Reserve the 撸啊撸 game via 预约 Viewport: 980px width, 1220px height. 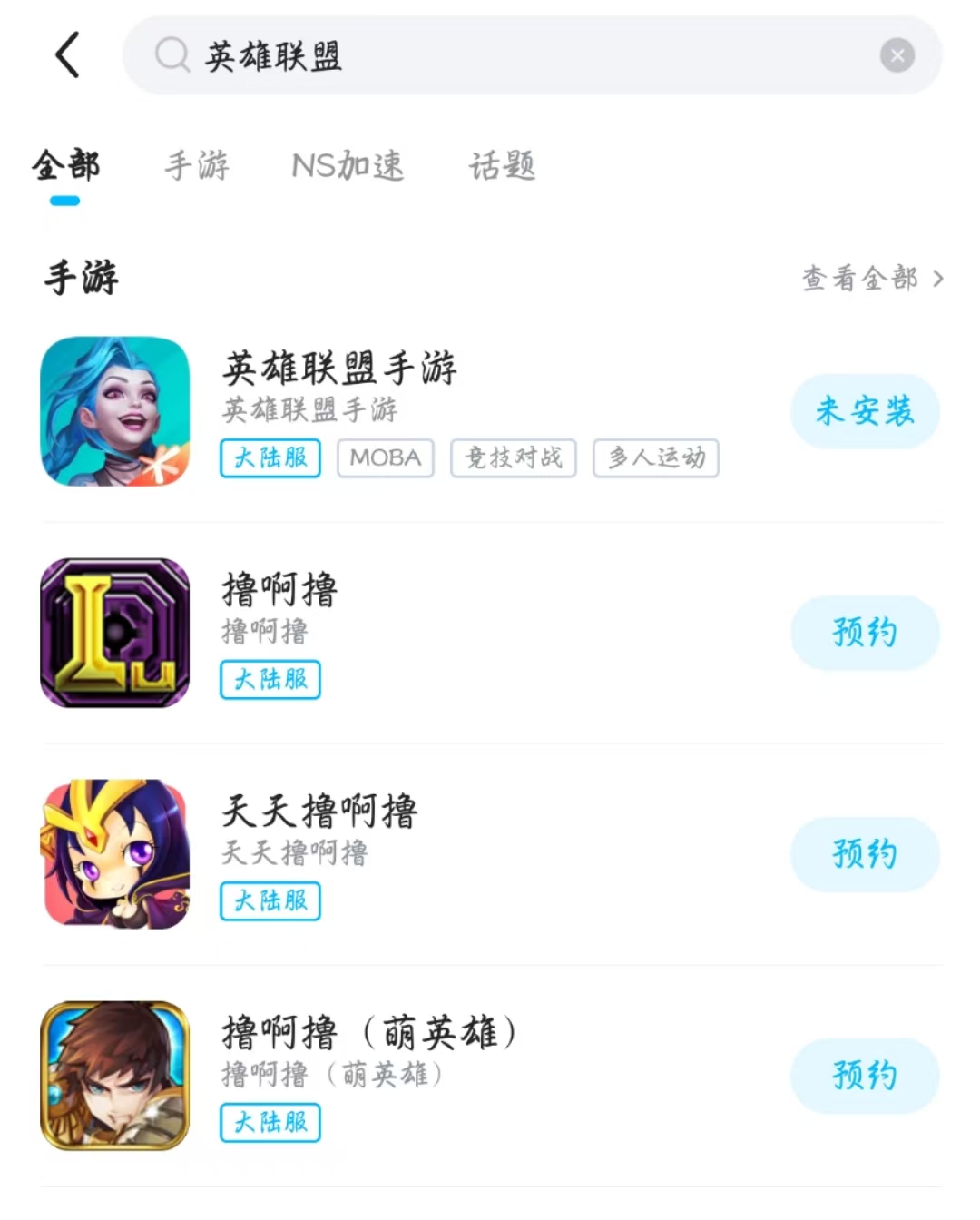click(864, 633)
